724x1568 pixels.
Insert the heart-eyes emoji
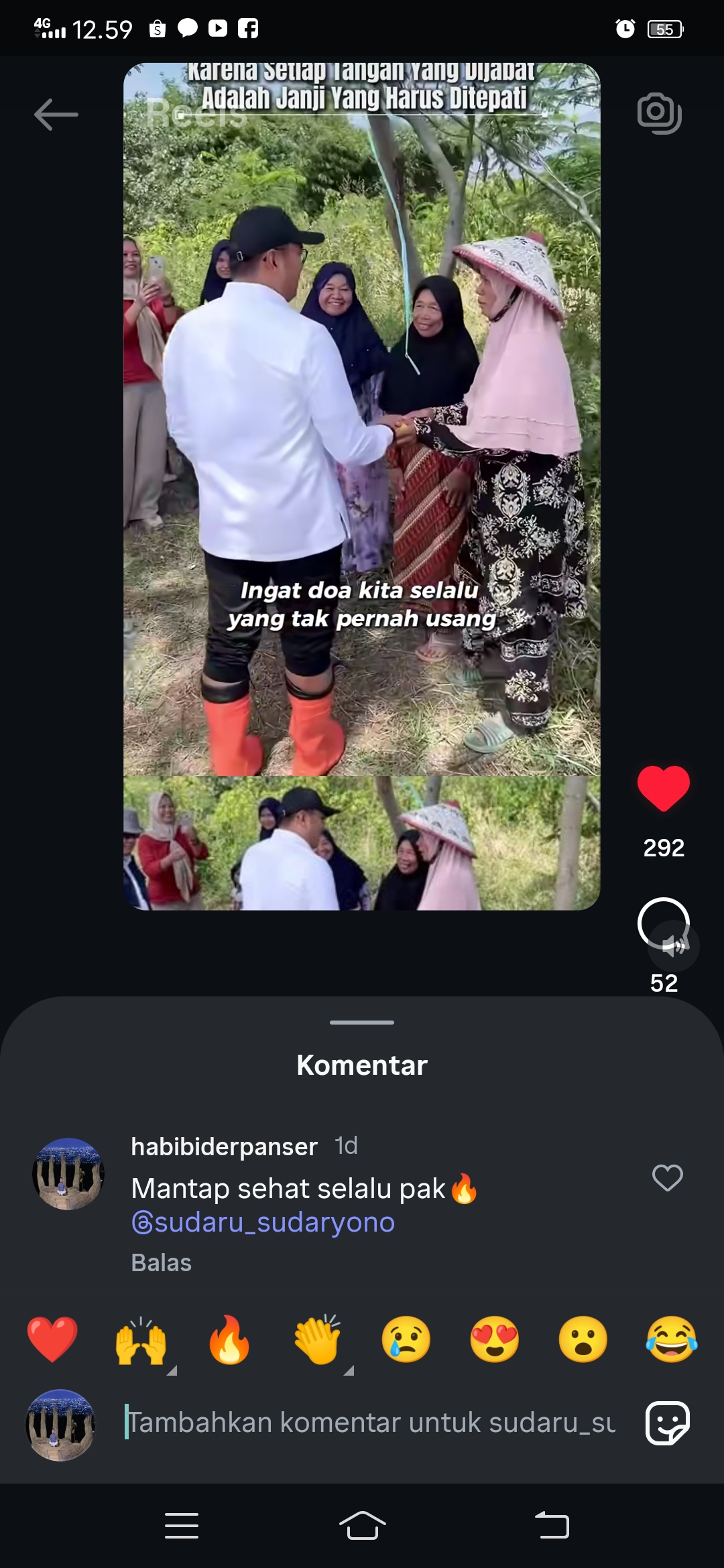495,1340
